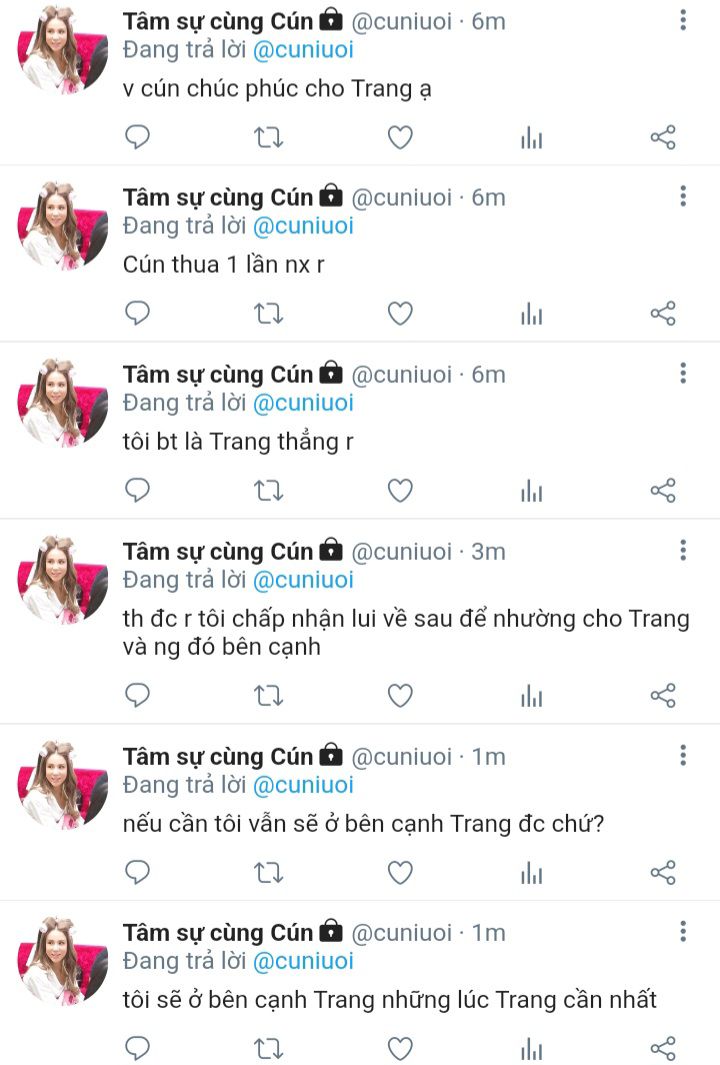Open more options on 'th đc r tôi chấp nhận' tweet

point(683,551)
